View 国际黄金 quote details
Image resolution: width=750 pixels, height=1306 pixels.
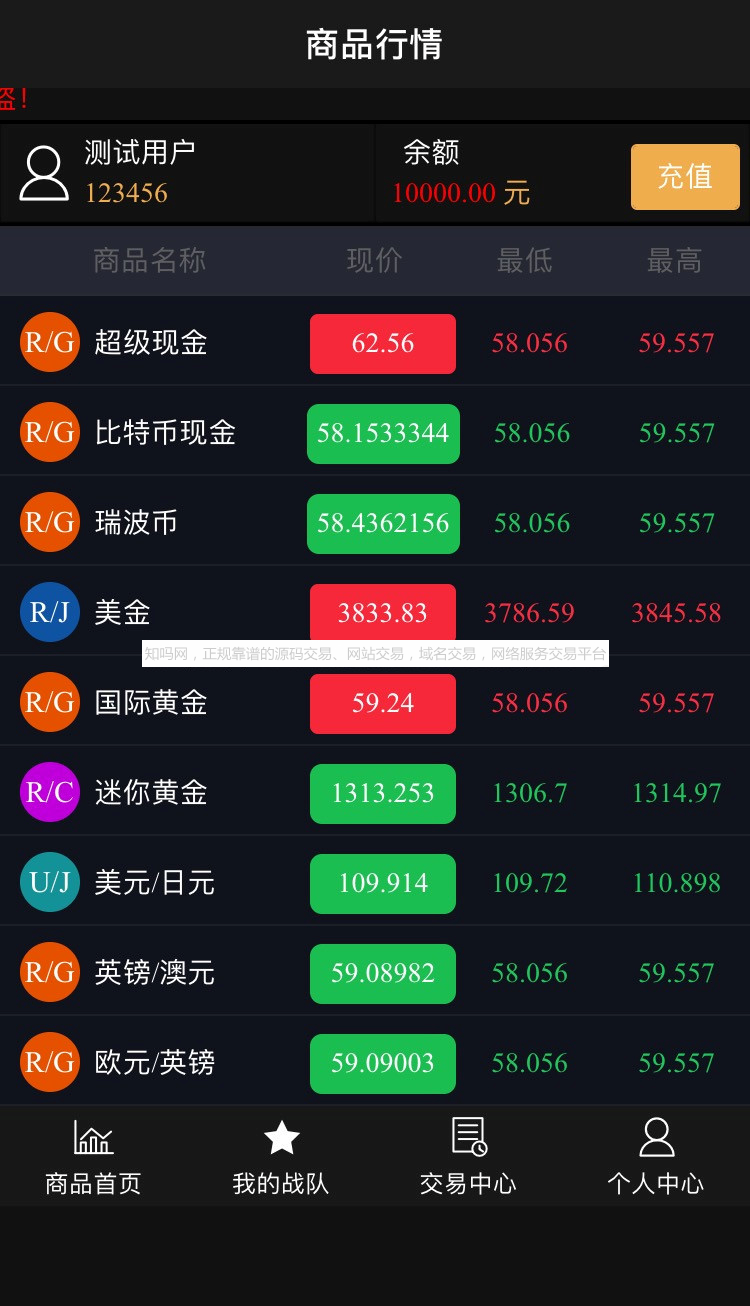pos(375,702)
